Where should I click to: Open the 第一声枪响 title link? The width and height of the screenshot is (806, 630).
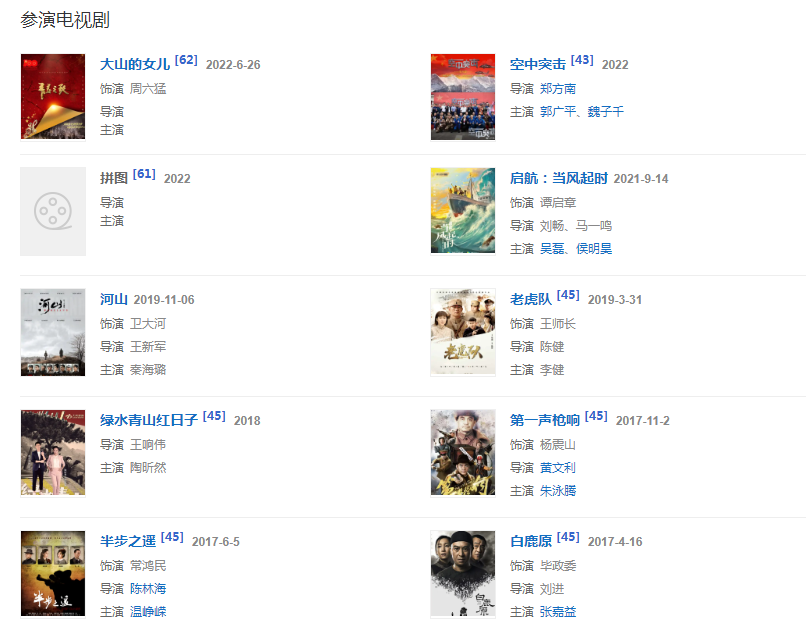point(544,421)
